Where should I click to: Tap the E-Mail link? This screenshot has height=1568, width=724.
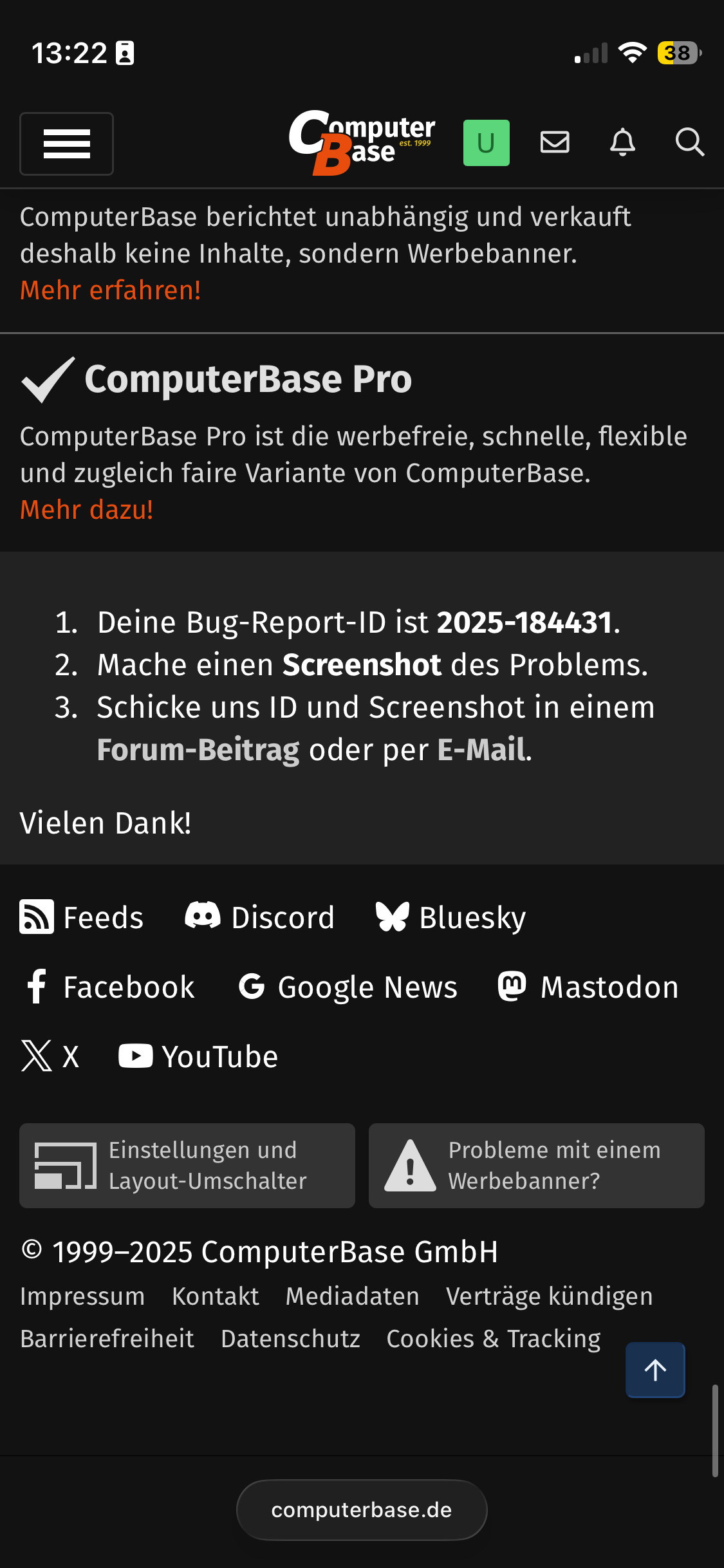click(x=481, y=750)
